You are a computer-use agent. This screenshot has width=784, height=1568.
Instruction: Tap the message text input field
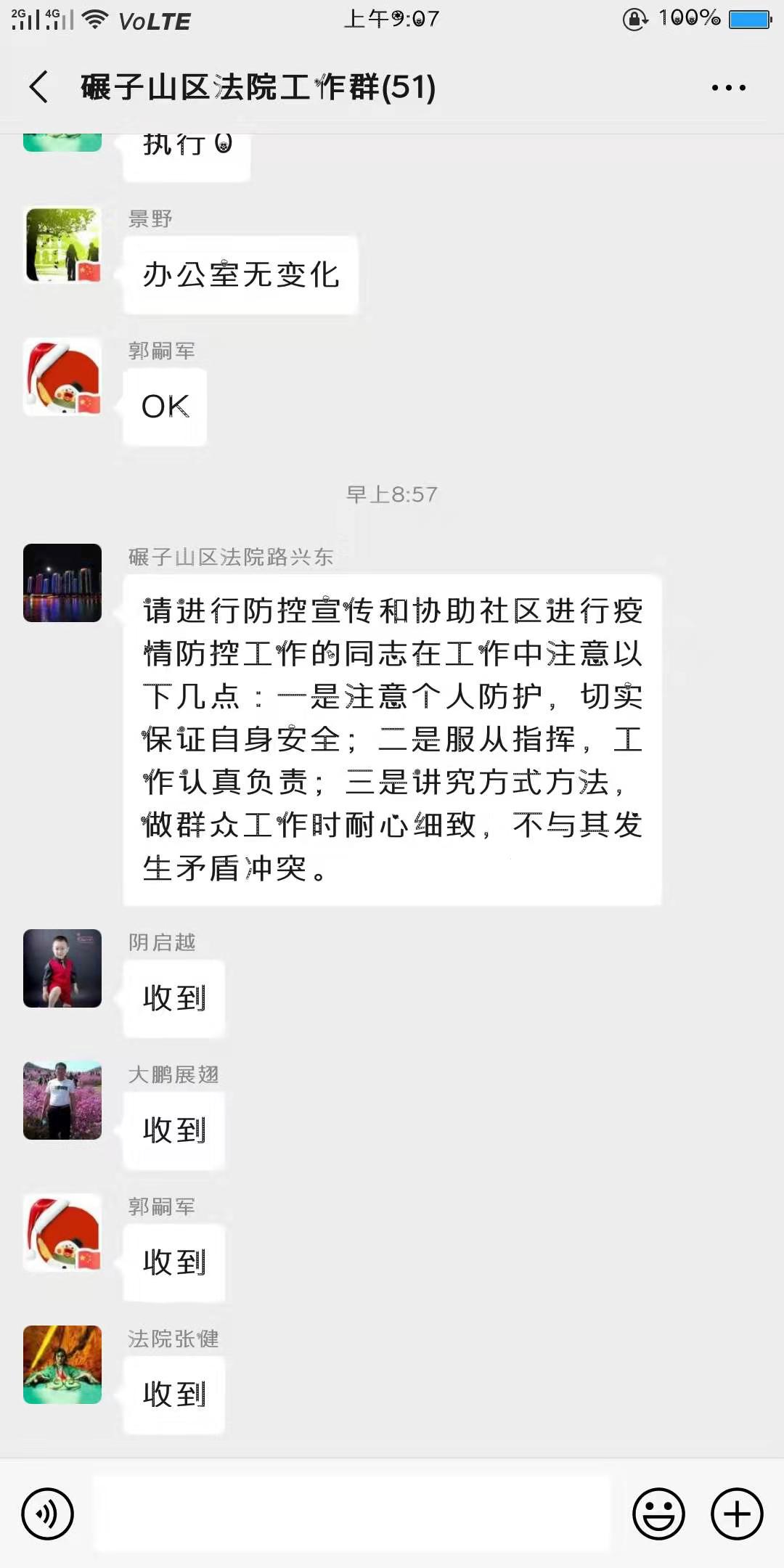pos(352,1514)
